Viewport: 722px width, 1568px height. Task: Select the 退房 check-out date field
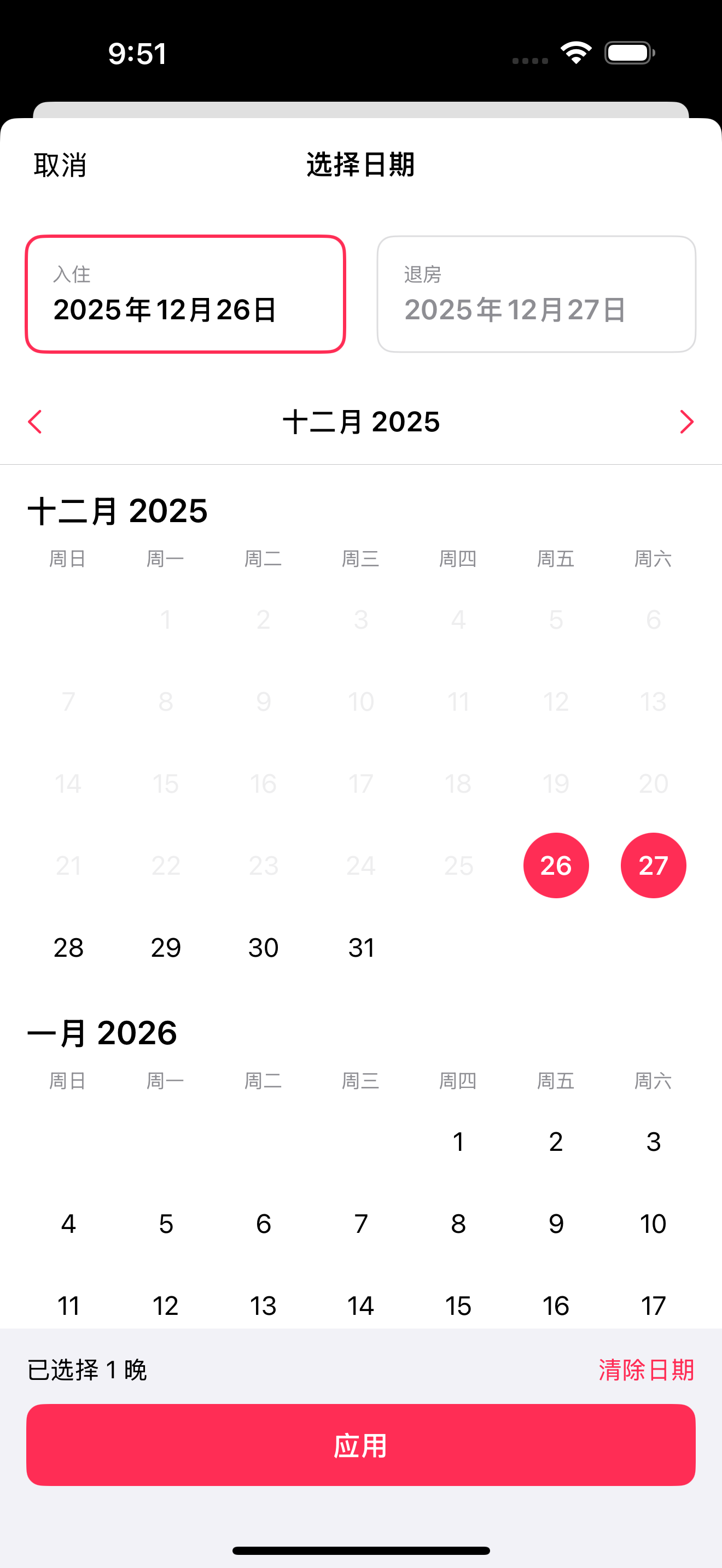point(535,294)
